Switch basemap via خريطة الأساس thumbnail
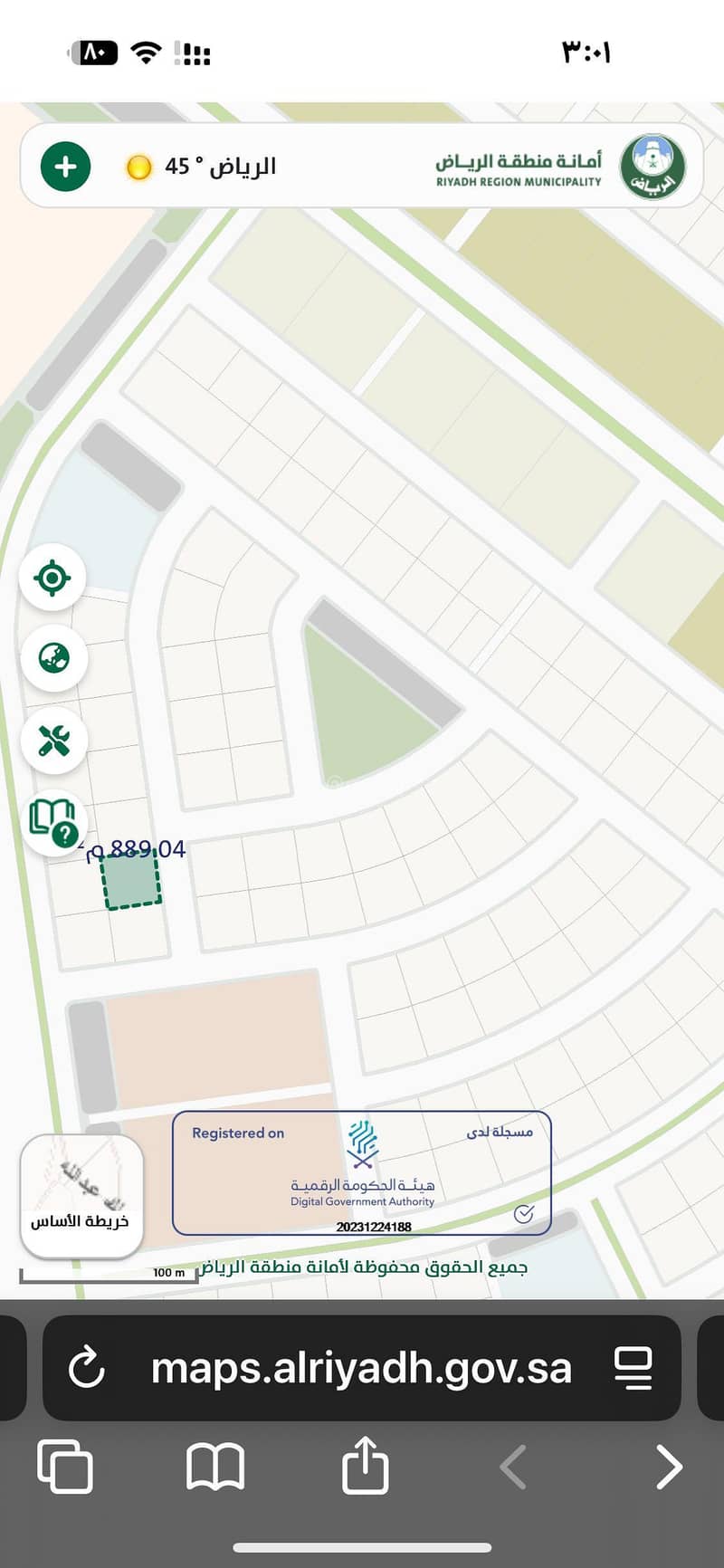The image size is (724, 1568). click(81, 1196)
